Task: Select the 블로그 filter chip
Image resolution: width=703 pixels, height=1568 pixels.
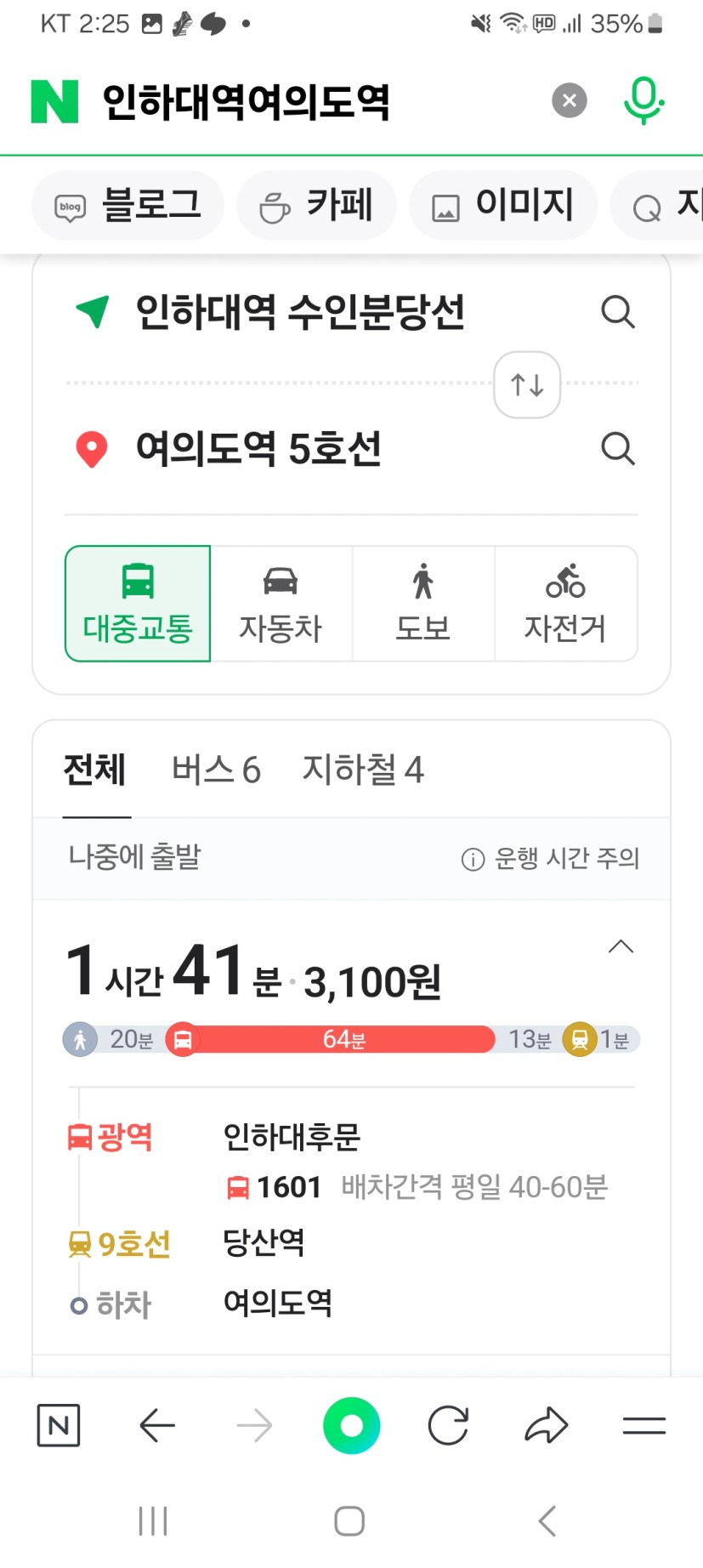Action: point(128,206)
